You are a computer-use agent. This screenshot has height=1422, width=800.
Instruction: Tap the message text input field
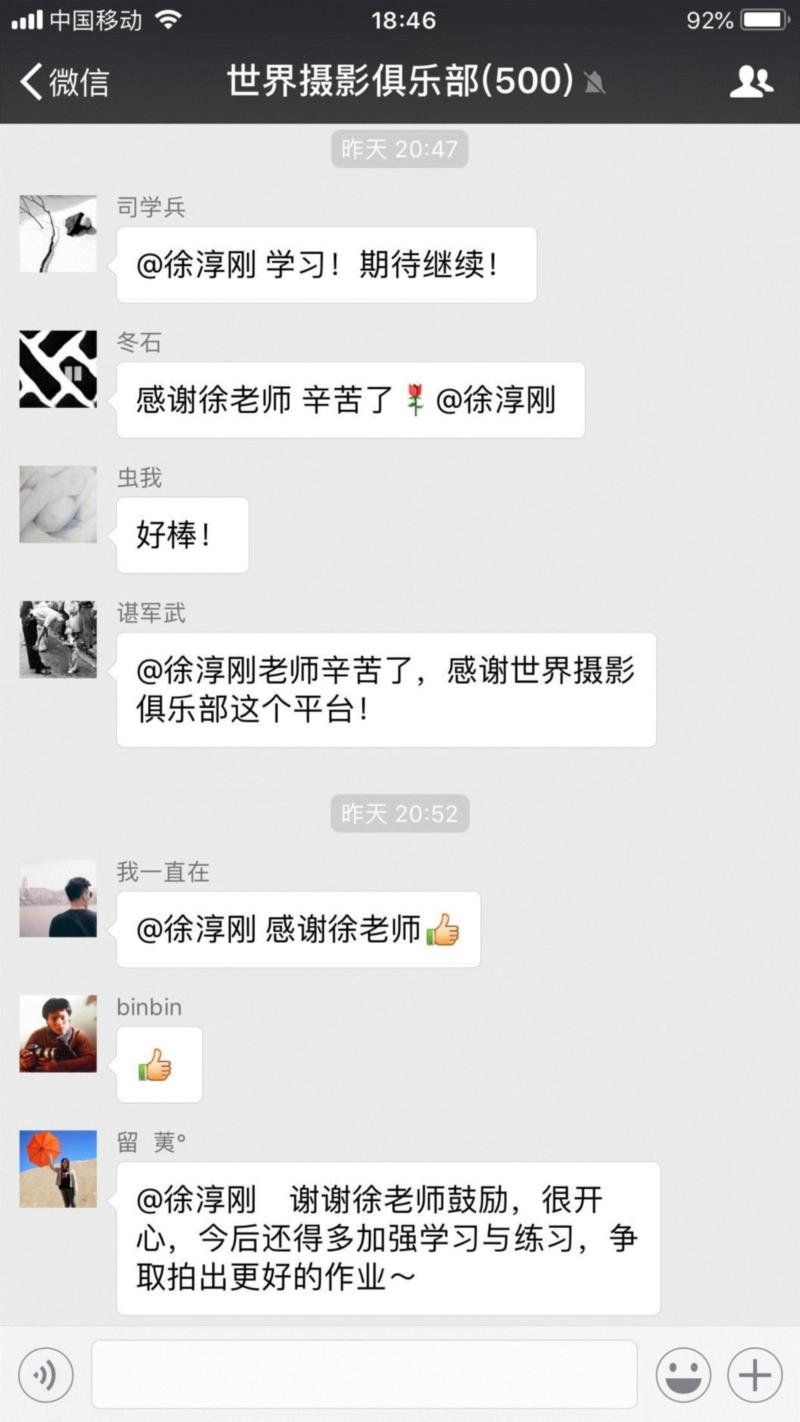tap(364, 1375)
